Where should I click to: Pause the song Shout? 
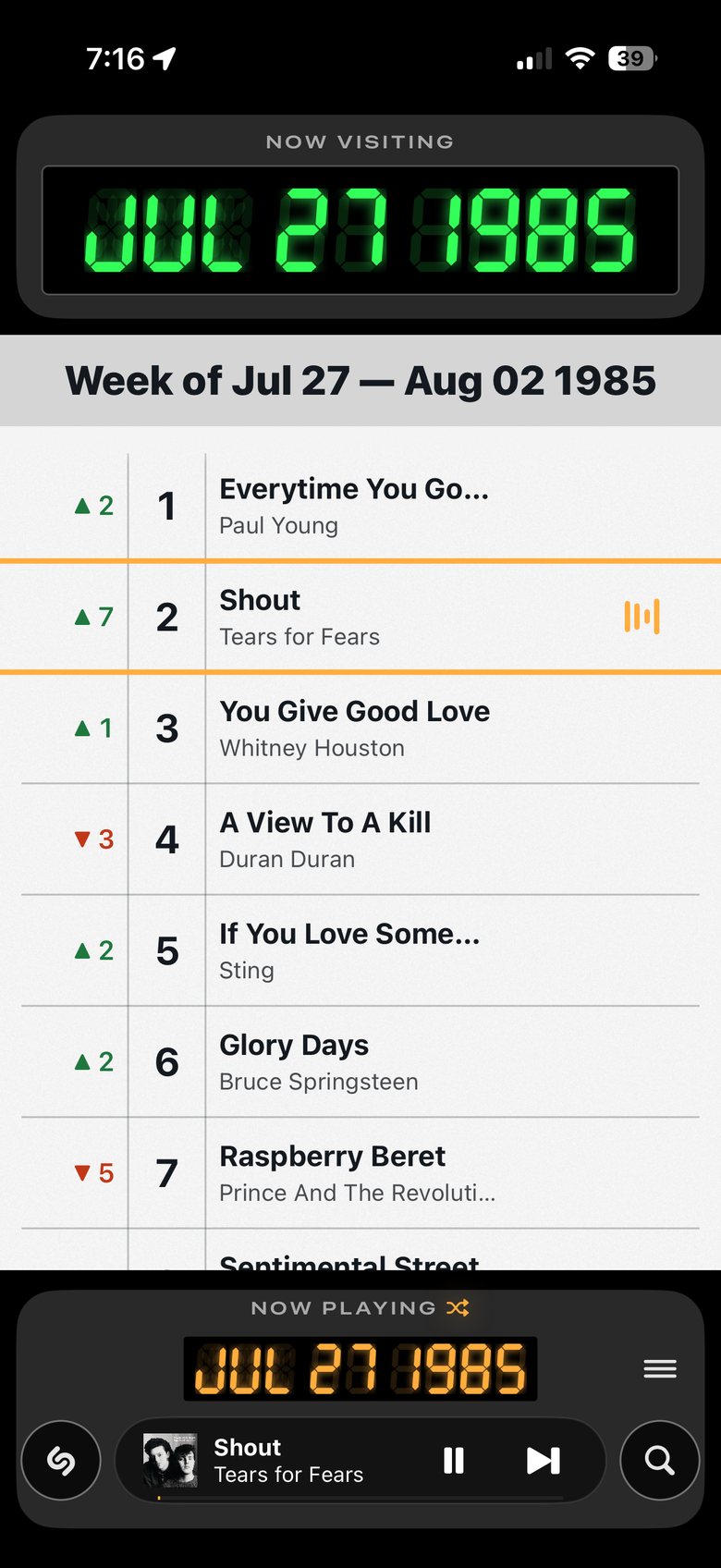point(453,1461)
